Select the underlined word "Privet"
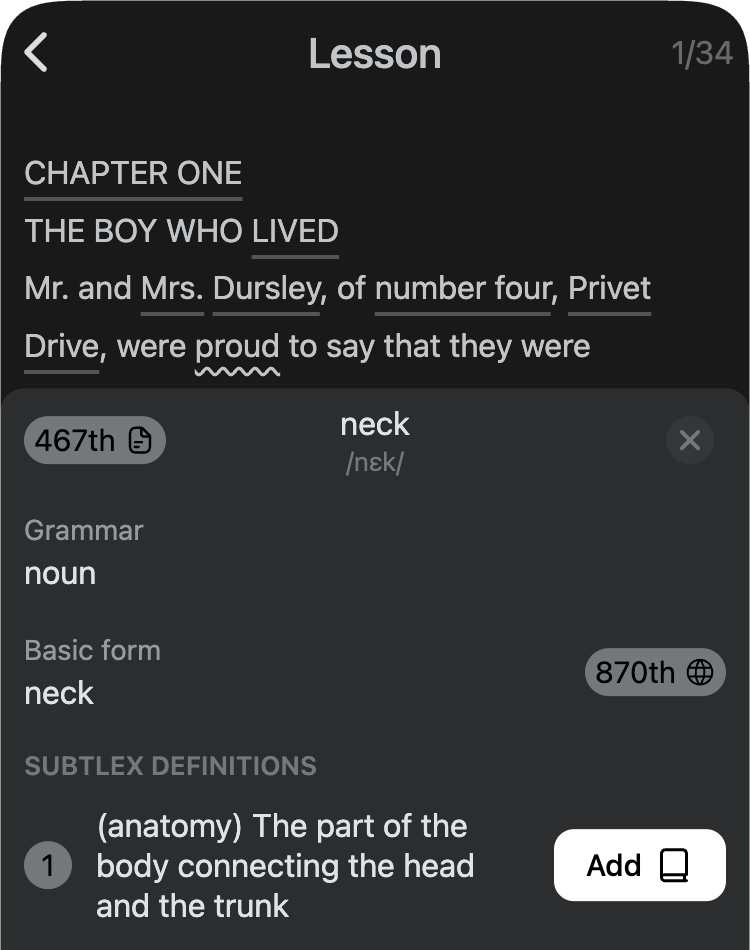 (610, 289)
